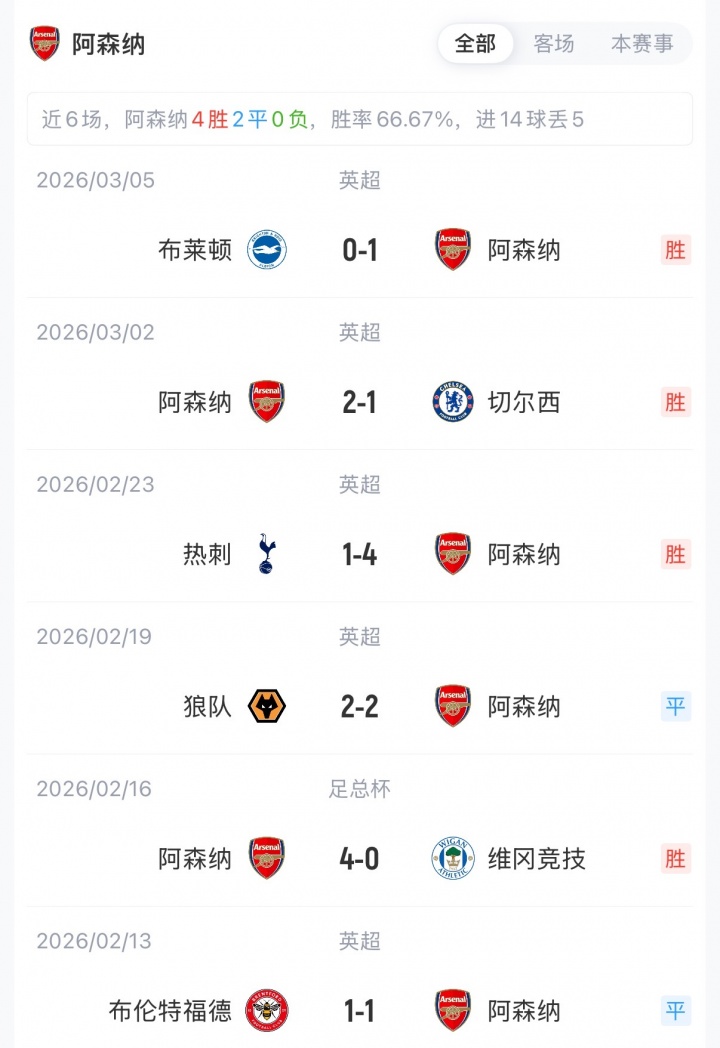Image resolution: width=720 pixels, height=1048 pixels.
Task: Open the 狼队 2-2 阿森纳 match
Action: coord(360,707)
